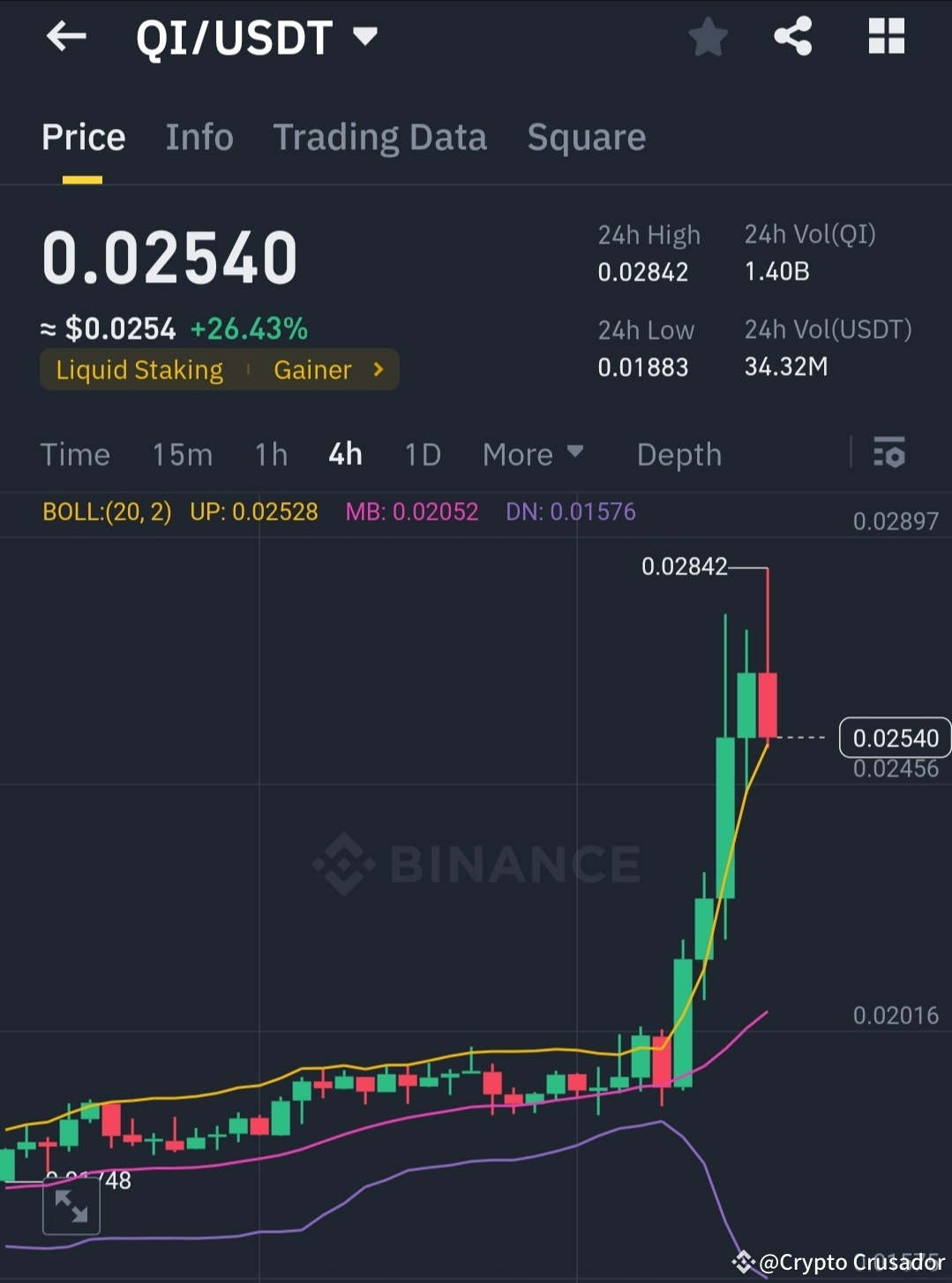
Task: Select the Square section
Action: 586,137
